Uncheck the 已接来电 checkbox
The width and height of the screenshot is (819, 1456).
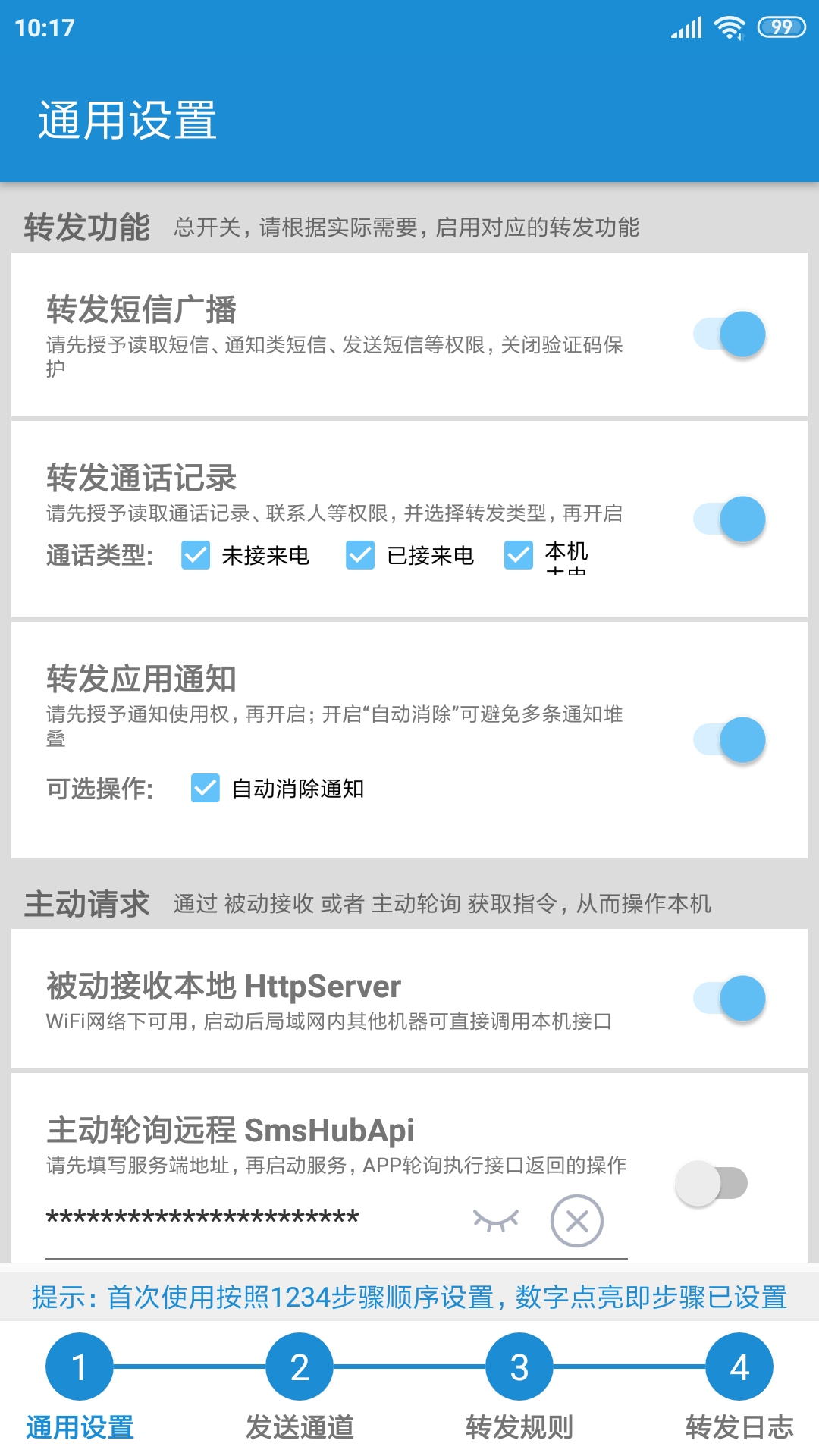(x=360, y=556)
